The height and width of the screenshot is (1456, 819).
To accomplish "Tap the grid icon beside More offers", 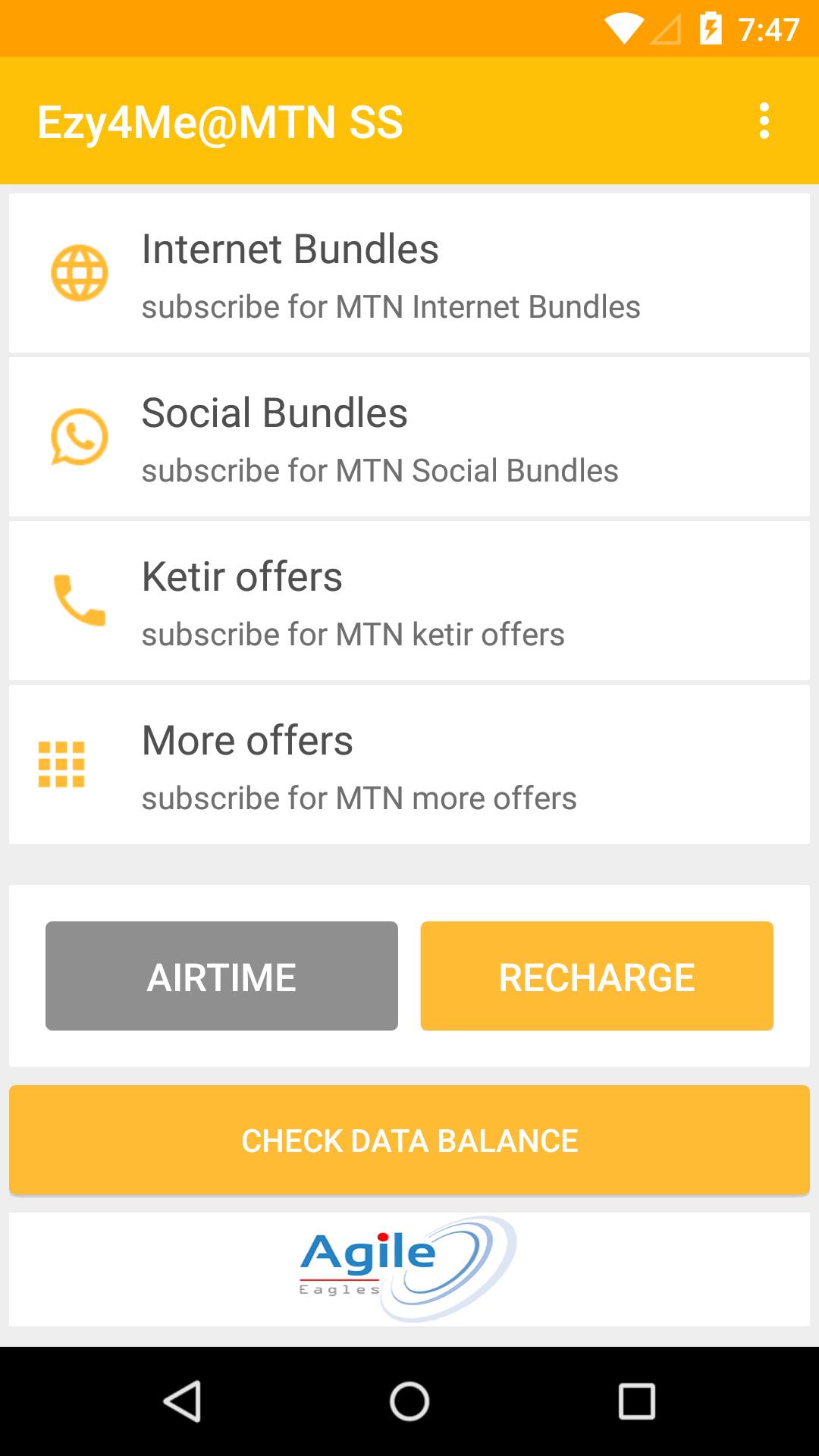I will [x=61, y=764].
